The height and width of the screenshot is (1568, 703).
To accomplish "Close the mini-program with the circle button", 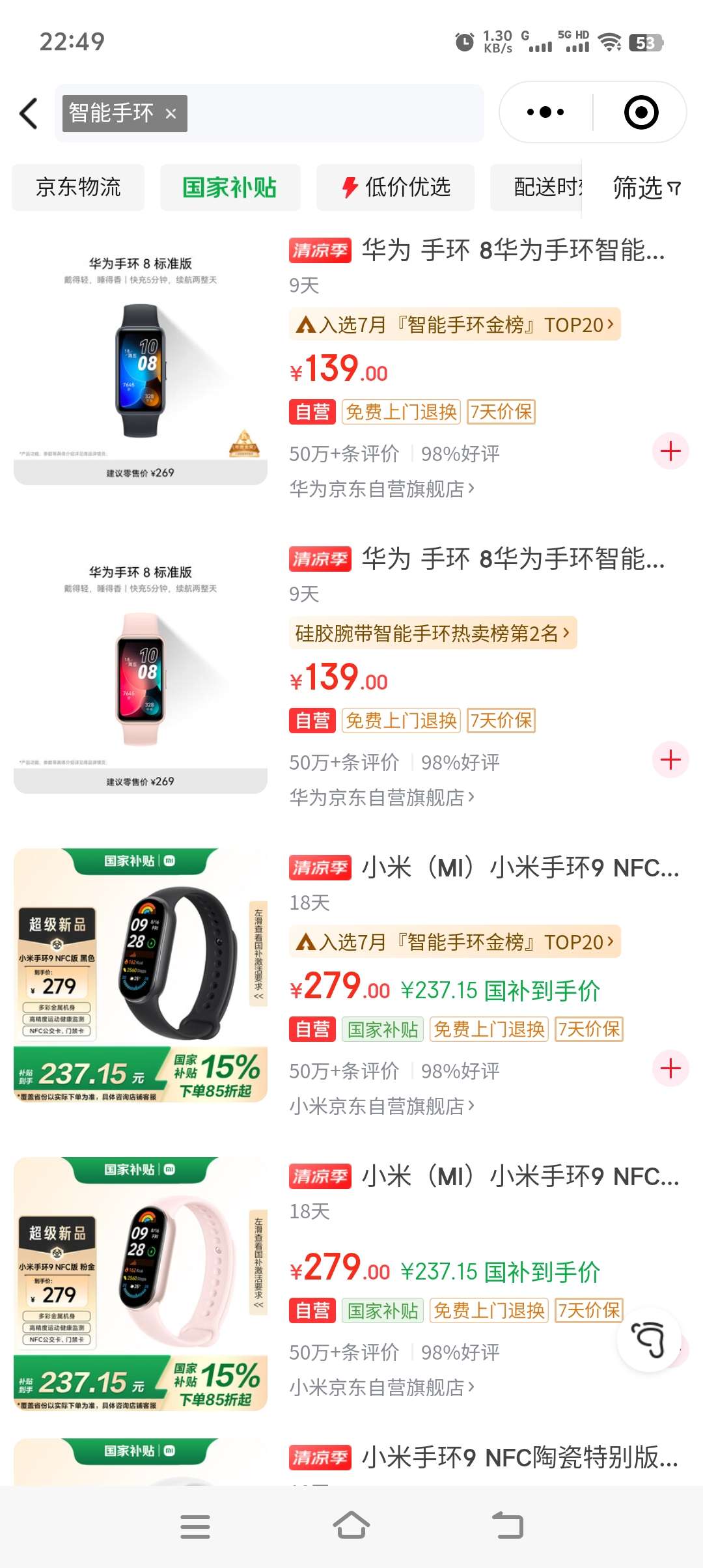I will (x=641, y=112).
